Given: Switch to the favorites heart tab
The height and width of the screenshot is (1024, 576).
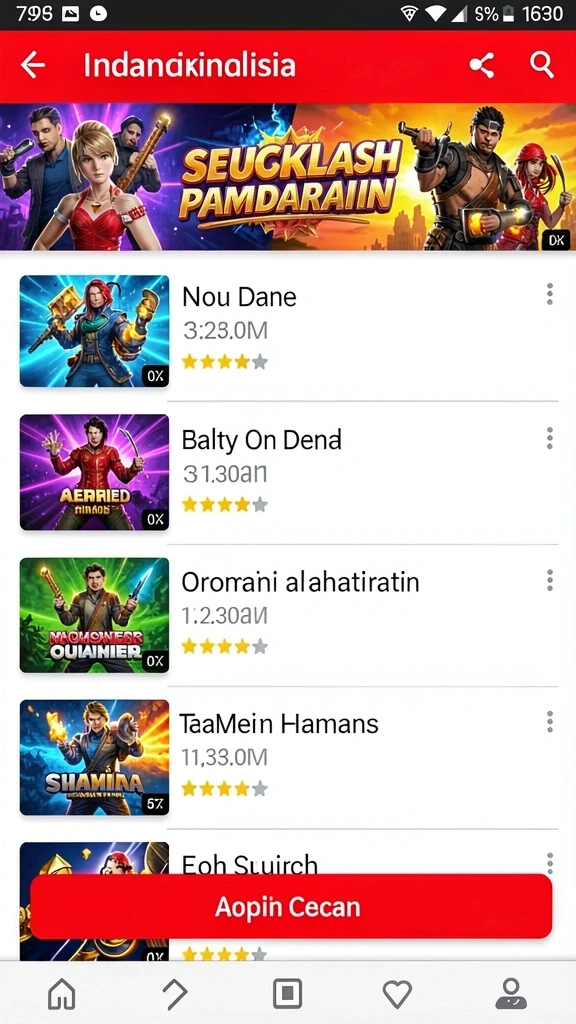Looking at the screenshot, I should pyautogui.click(x=397, y=994).
